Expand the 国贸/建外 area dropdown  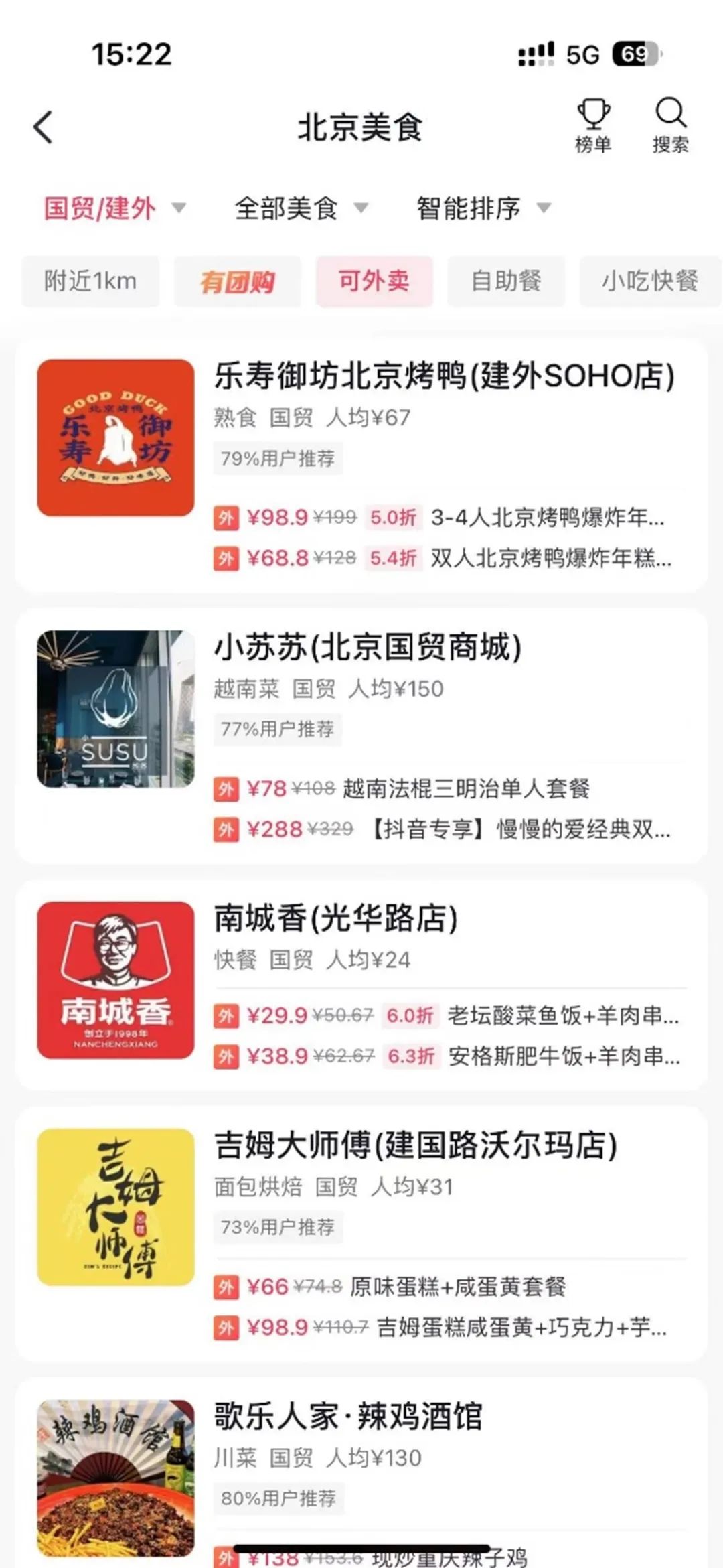pyautogui.click(x=114, y=208)
